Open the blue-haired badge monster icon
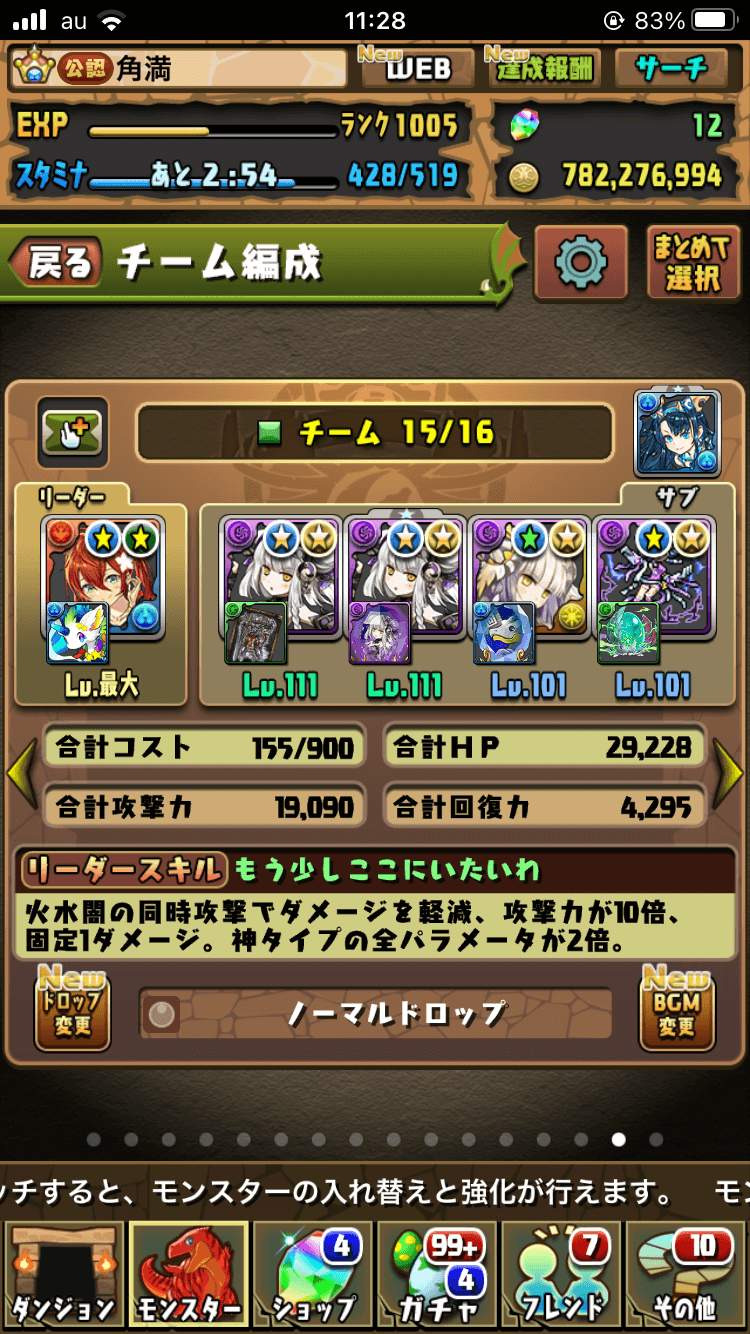 [x=677, y=432]
